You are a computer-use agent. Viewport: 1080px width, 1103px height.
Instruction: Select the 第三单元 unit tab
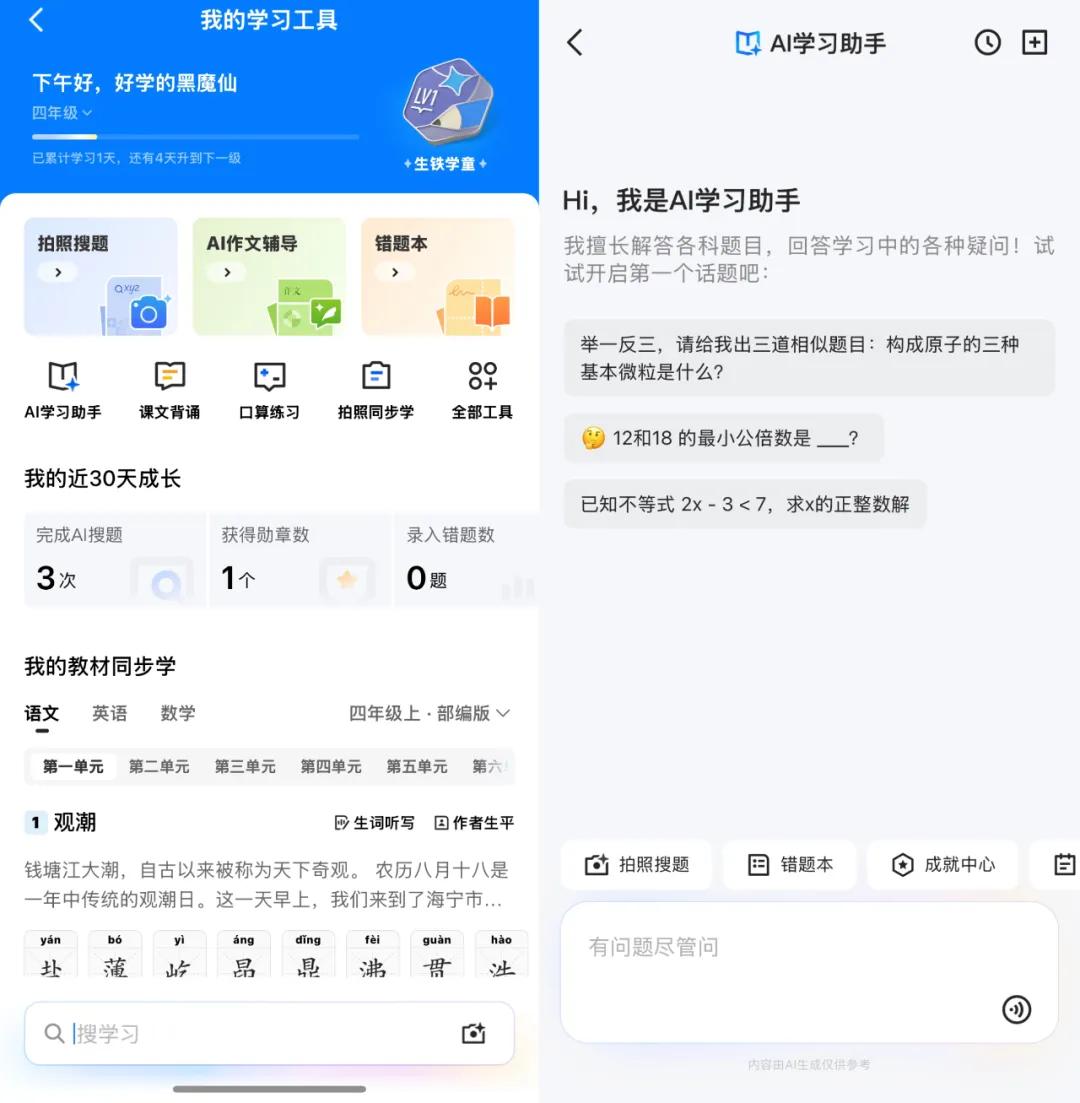(244, 766)
